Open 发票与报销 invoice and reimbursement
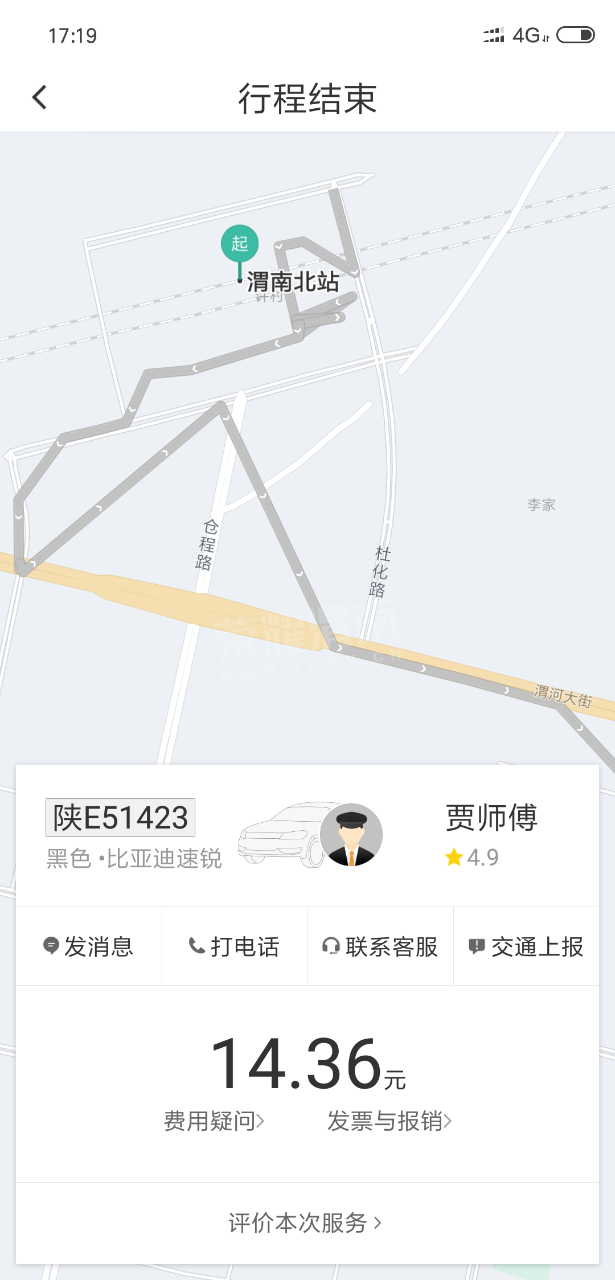The height and width of the screenshot is (1280, 615). [x=389, y=1121]
